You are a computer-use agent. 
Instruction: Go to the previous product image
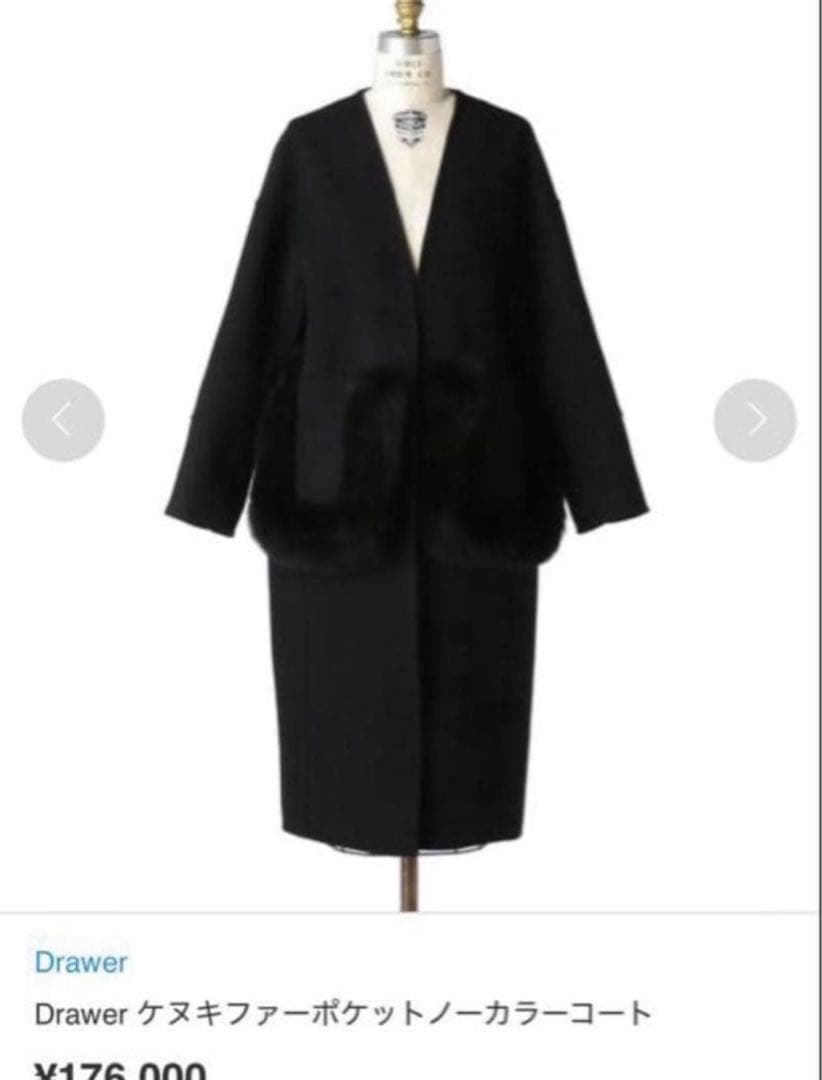coord(63,420)
